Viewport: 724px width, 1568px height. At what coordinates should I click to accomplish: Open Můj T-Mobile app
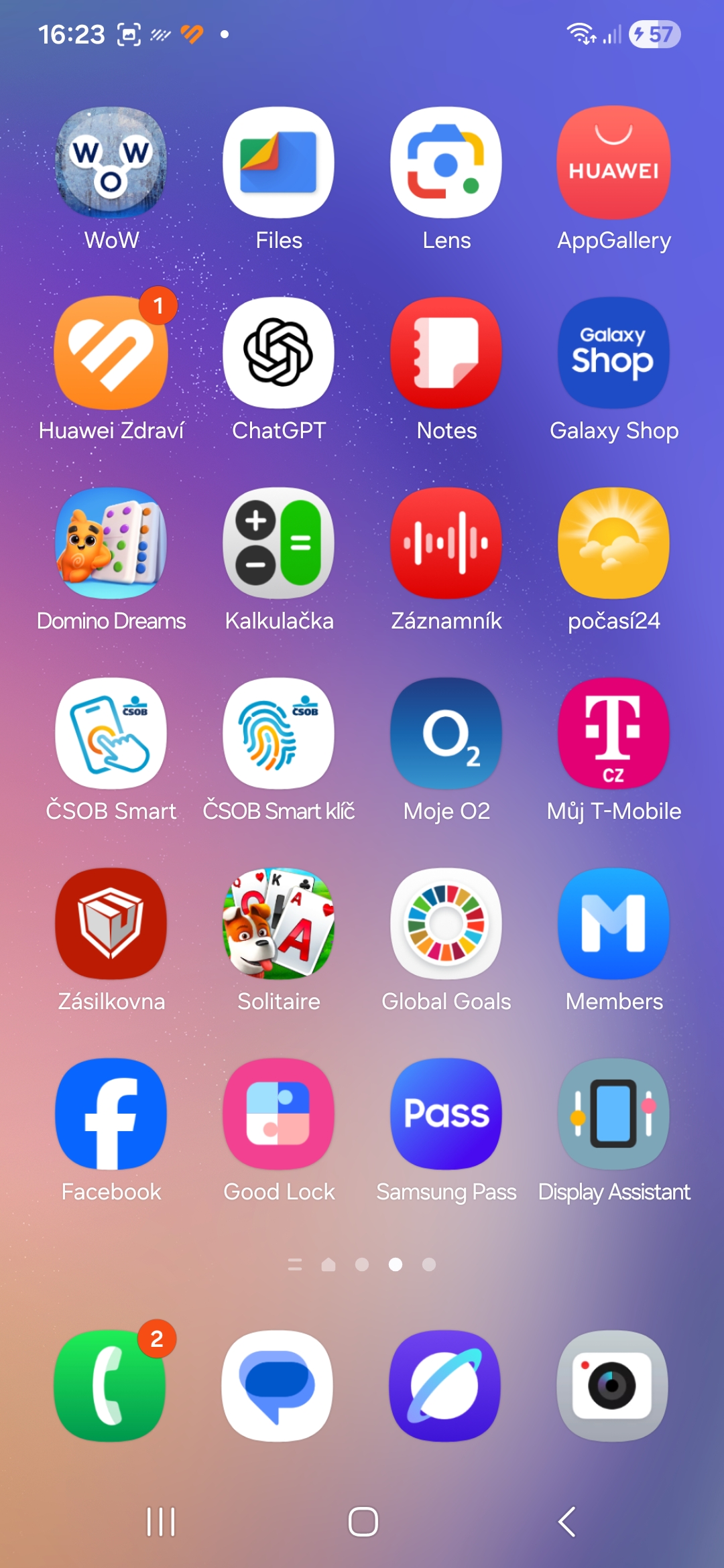tap(613, 733)
